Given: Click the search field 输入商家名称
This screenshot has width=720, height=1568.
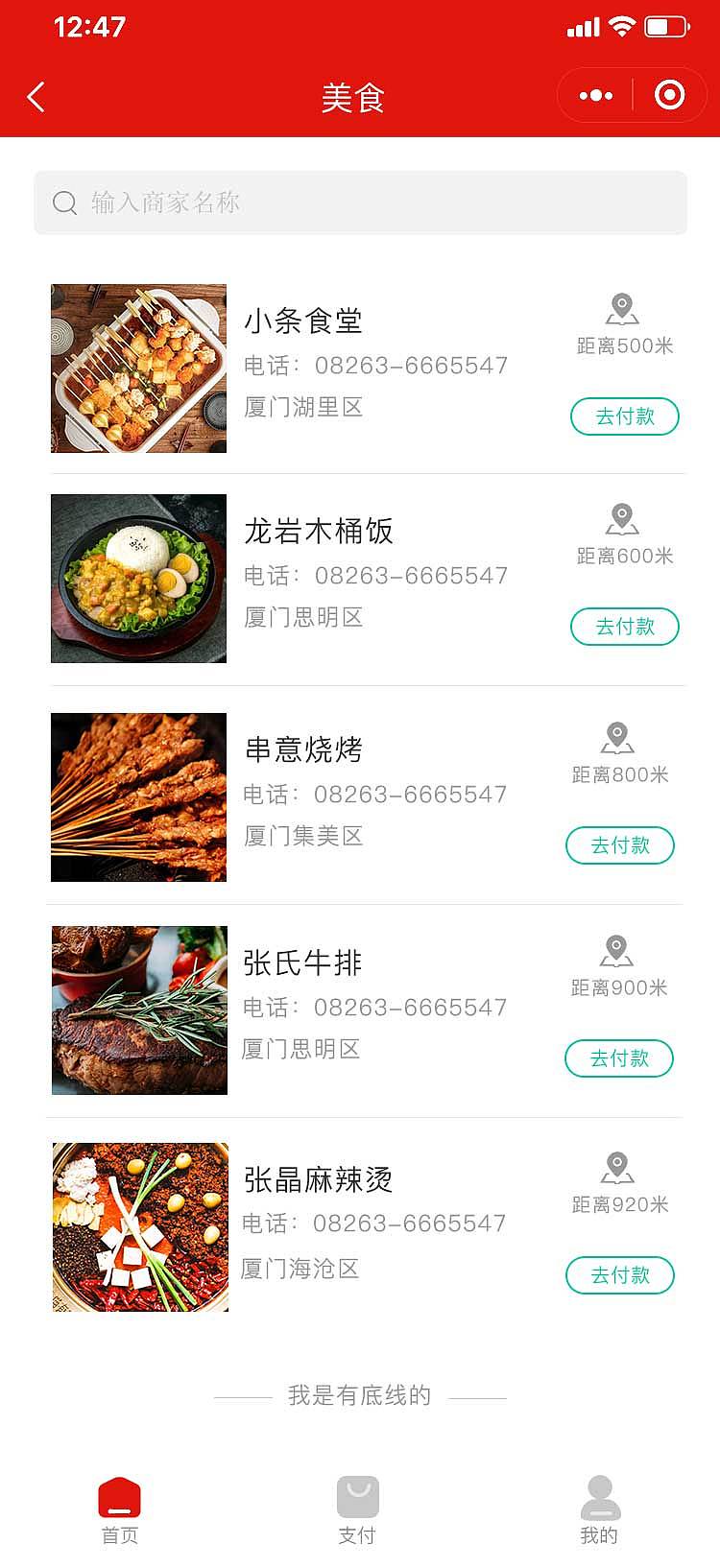Looking at the screenshot, I should [360, 202].
